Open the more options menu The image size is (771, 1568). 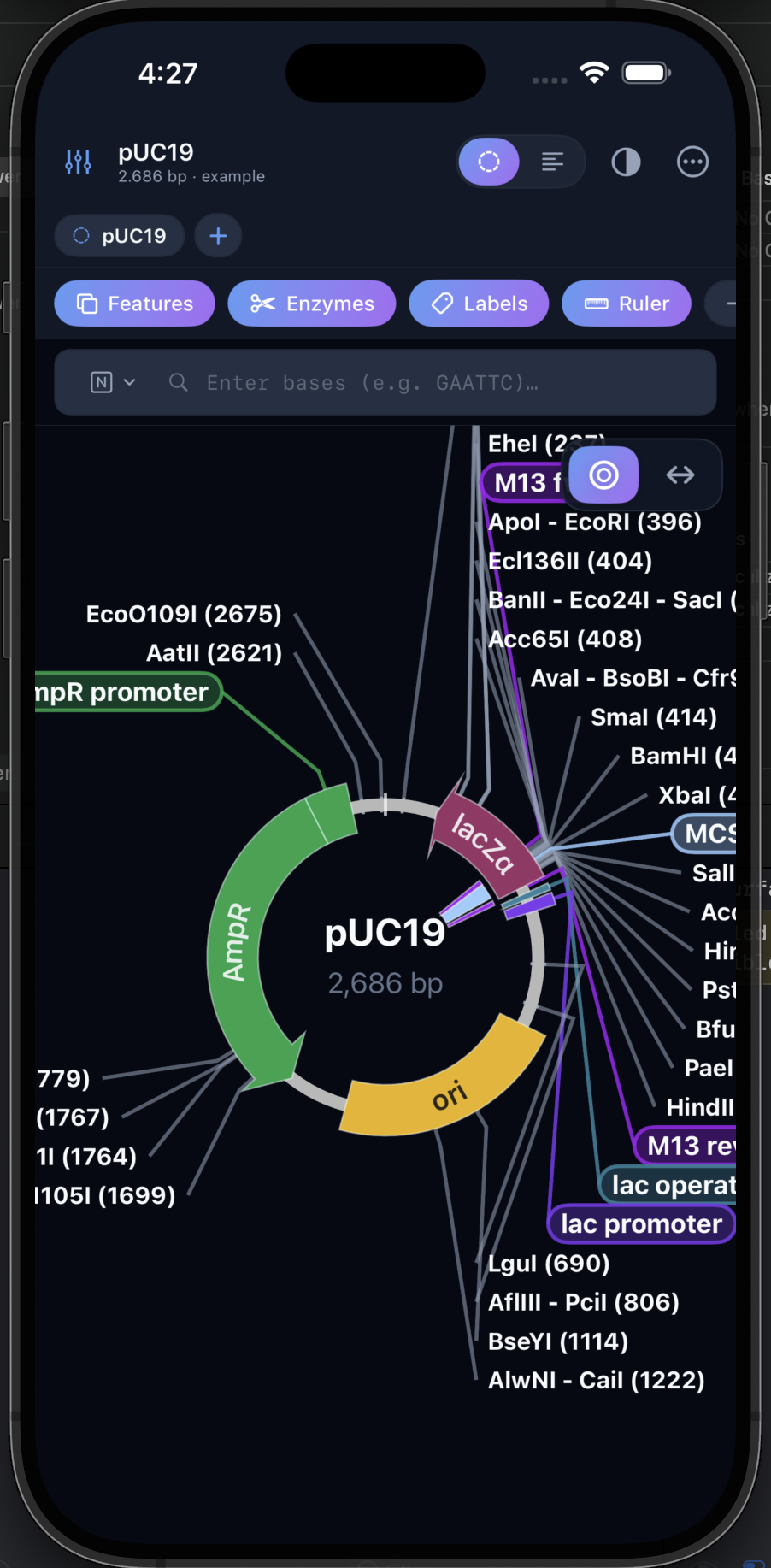point(692,162)
